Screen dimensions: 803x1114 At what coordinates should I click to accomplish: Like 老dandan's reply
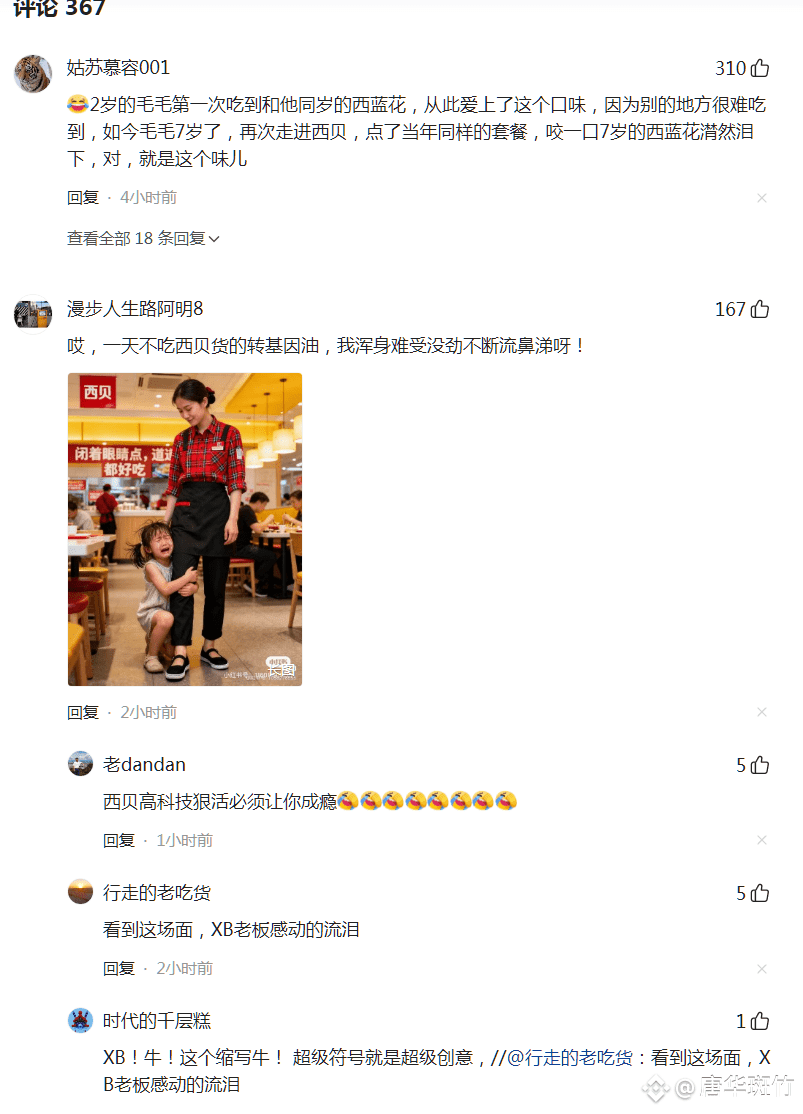759,765
